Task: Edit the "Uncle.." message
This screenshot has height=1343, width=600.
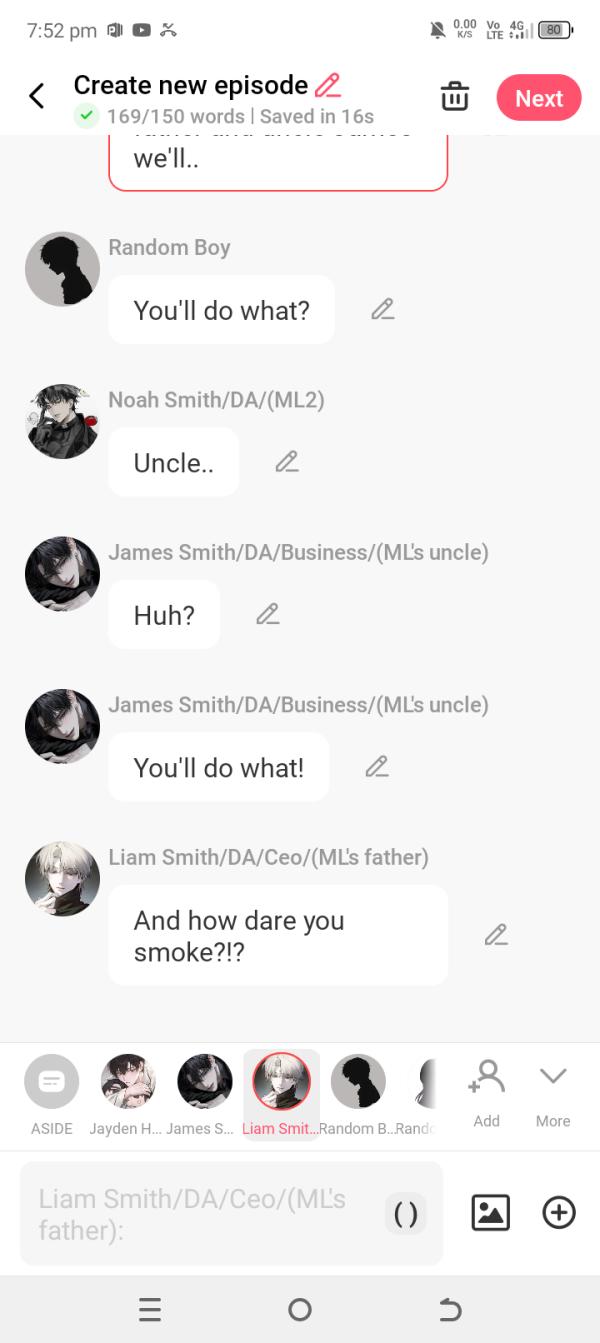Action: click(287, 462)
